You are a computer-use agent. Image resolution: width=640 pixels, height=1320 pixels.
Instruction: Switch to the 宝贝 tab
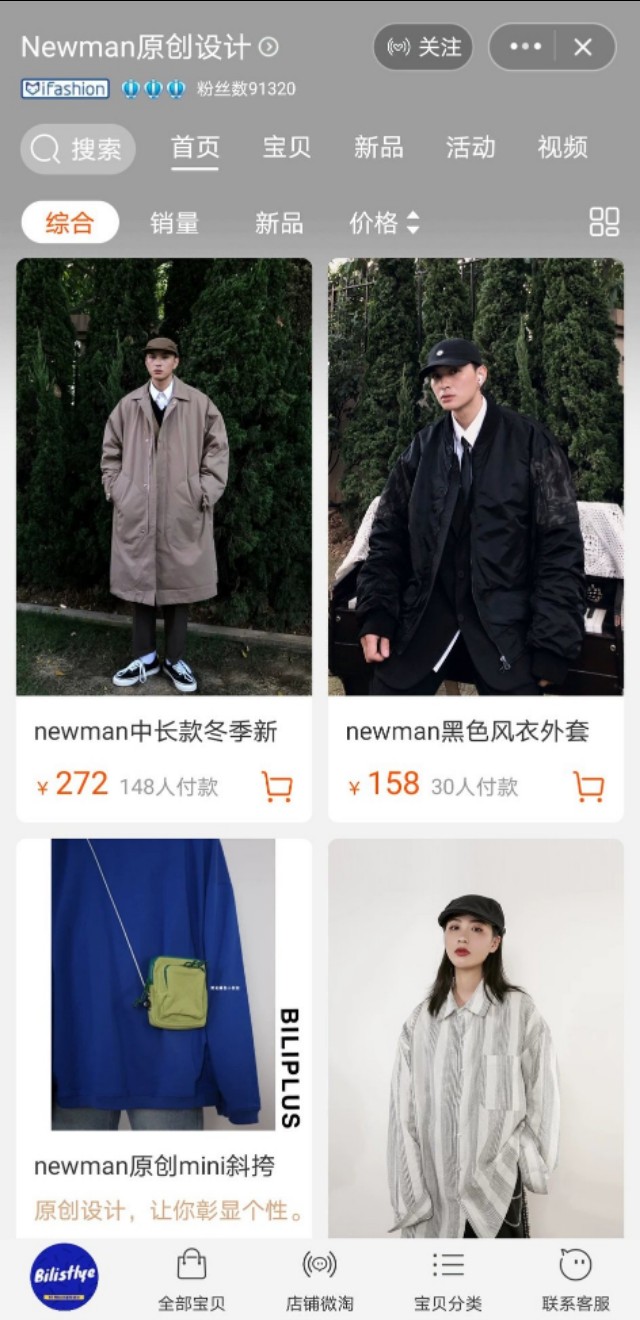[x=287, y=148]
